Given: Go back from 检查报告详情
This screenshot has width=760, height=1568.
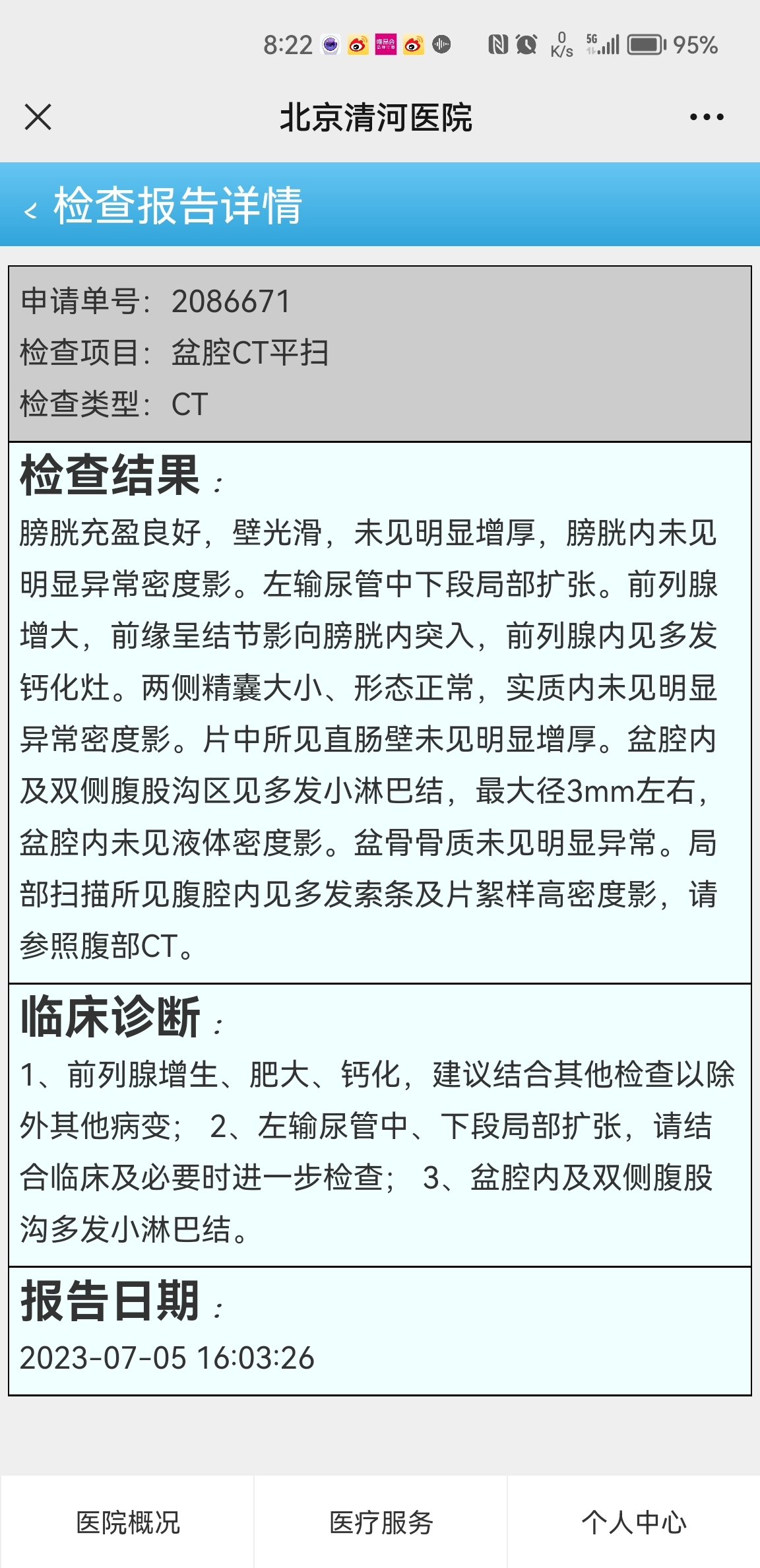Looking at the screenshot, I should tap(30, 211).
